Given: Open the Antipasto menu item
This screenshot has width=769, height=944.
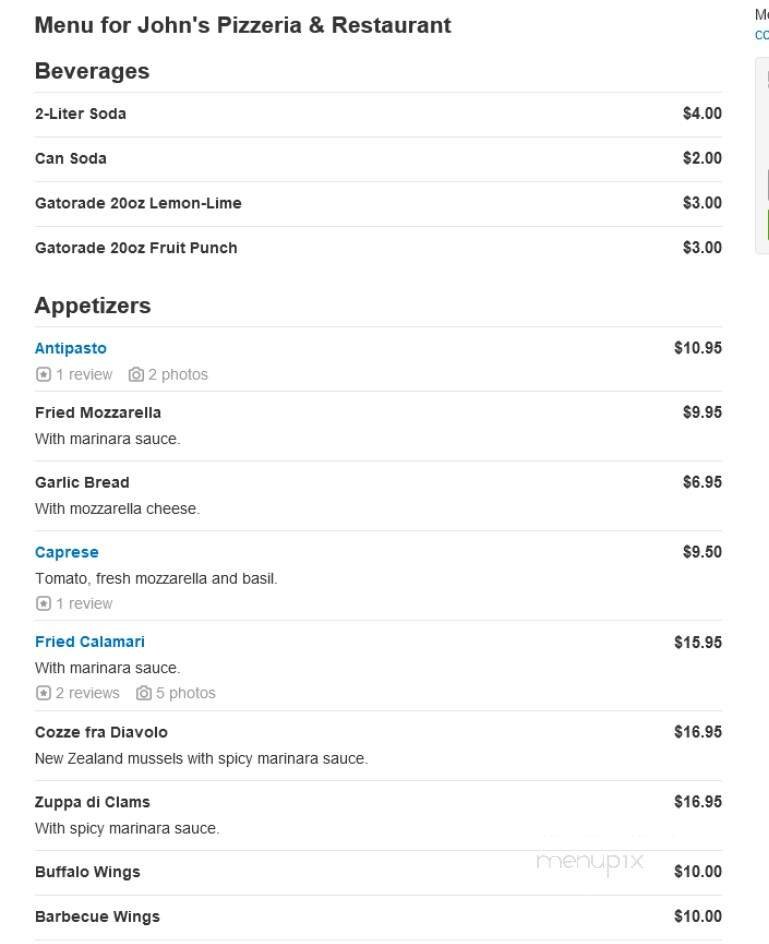Looking at the screenshot, I should 70,348.
